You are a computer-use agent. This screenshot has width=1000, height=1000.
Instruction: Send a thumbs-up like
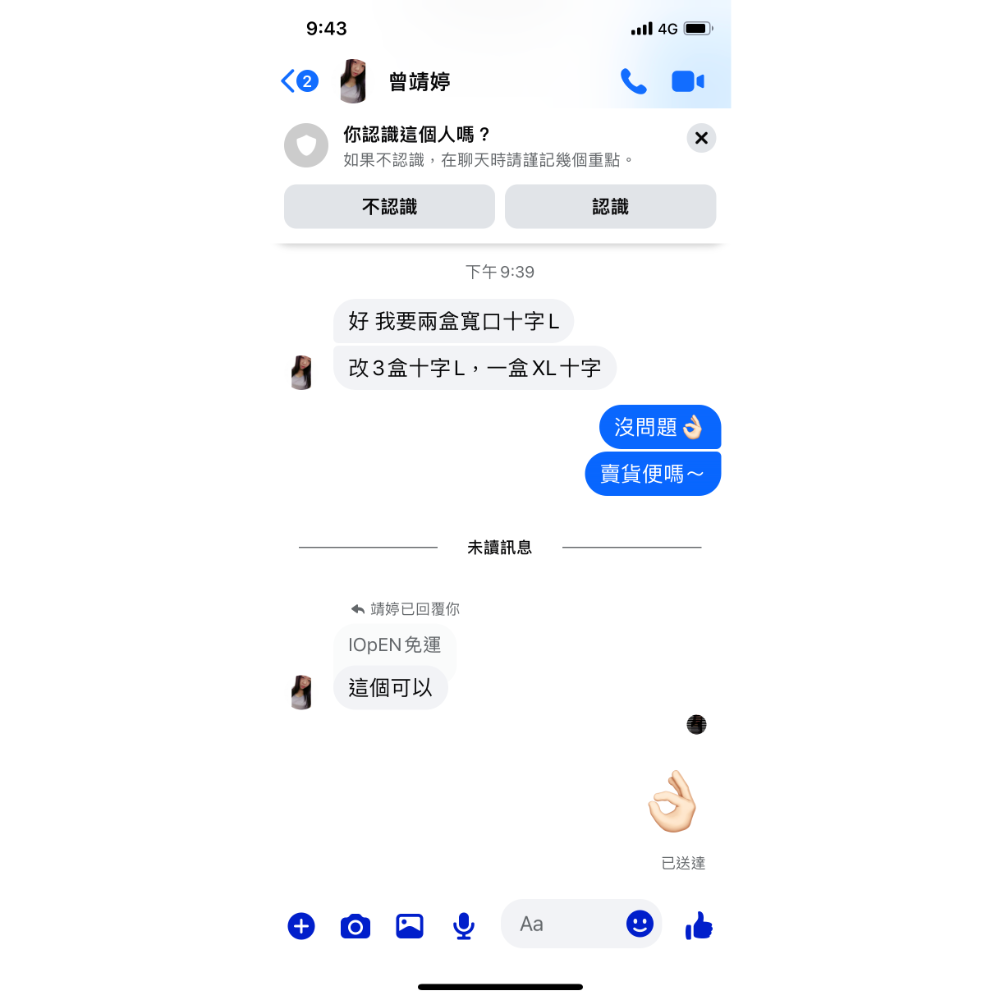[x=699, y=925]
